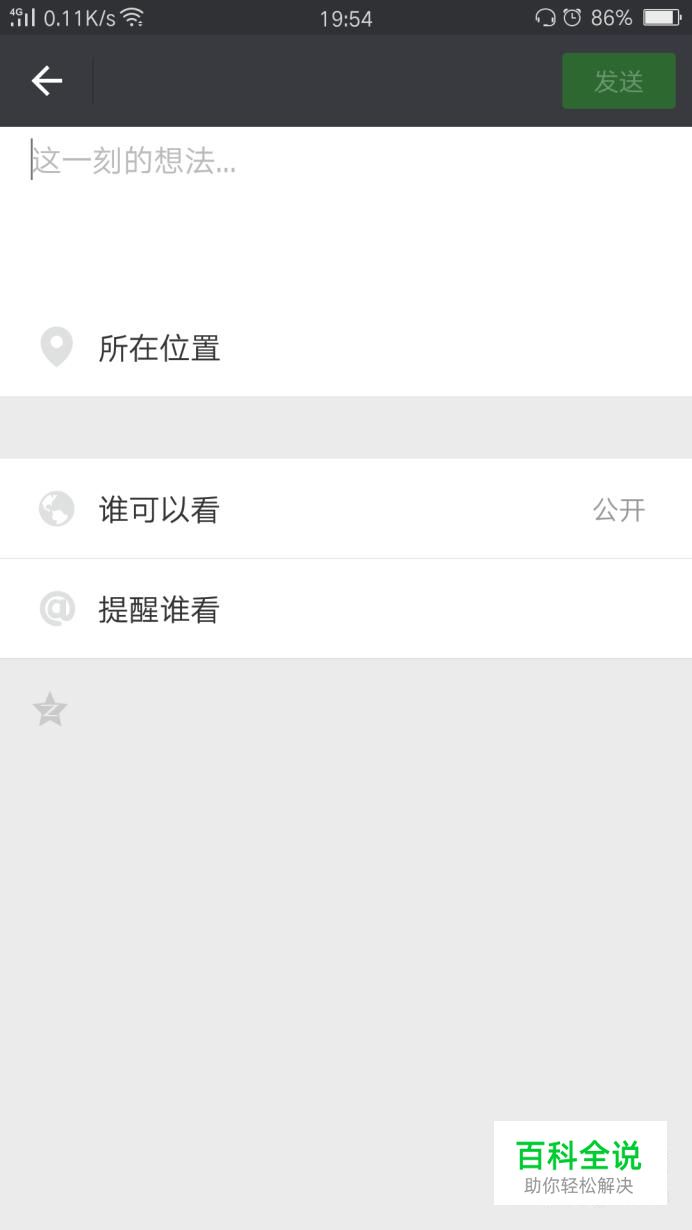
Task: Go back with the arrow icon
Action: click(47, 81)
